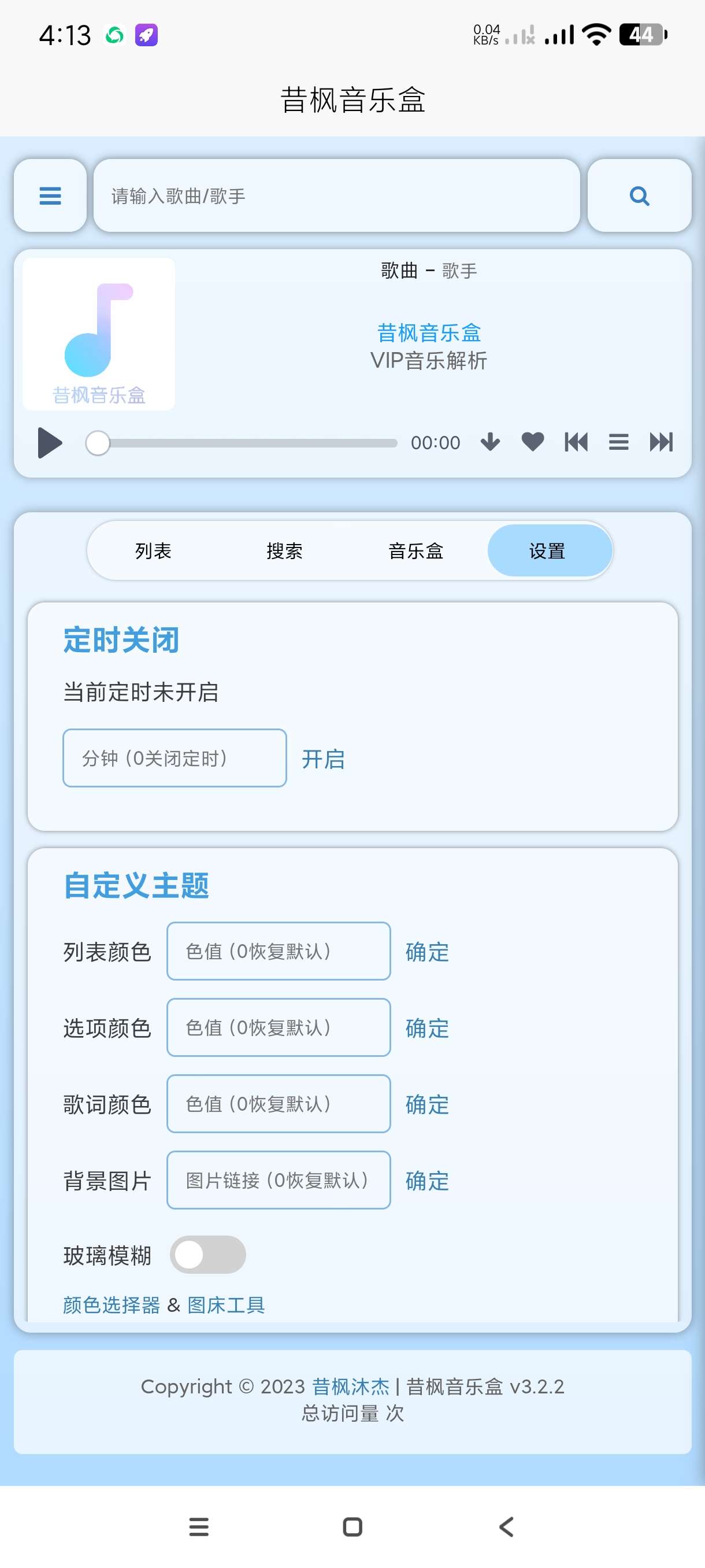Confirm the 列表颜色 value
The width and height of the screenshot is (705, 1568).
427,952
